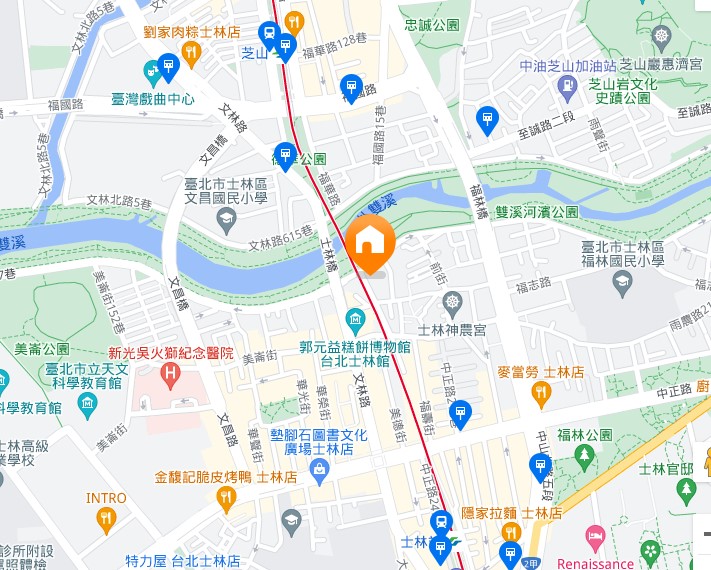This screenshot has width=711, height=570.
Task: Select the 福林公園 park marker
Action: click(x=585, y=458)
